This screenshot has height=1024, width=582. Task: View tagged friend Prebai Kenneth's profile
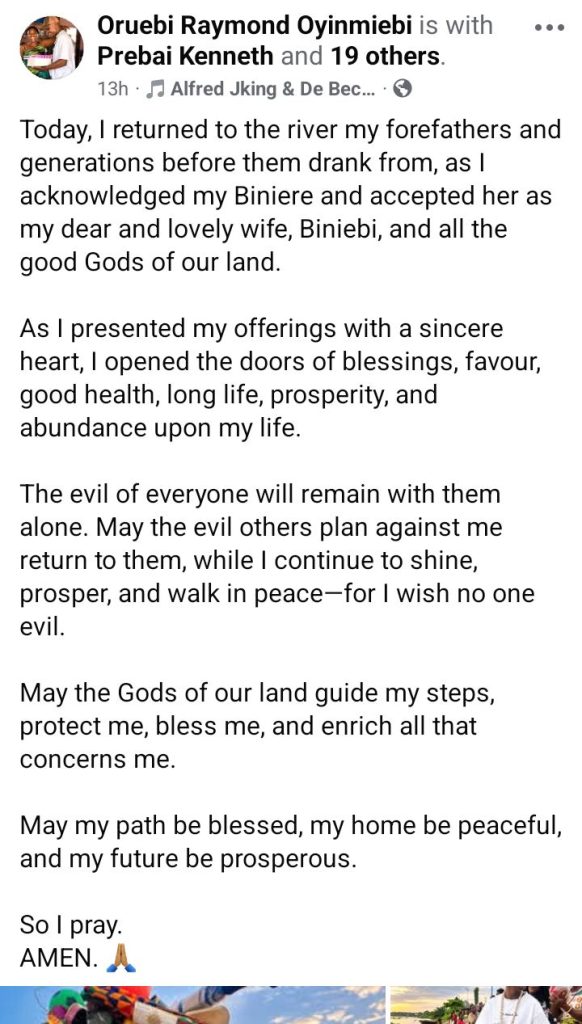(185, 56)
